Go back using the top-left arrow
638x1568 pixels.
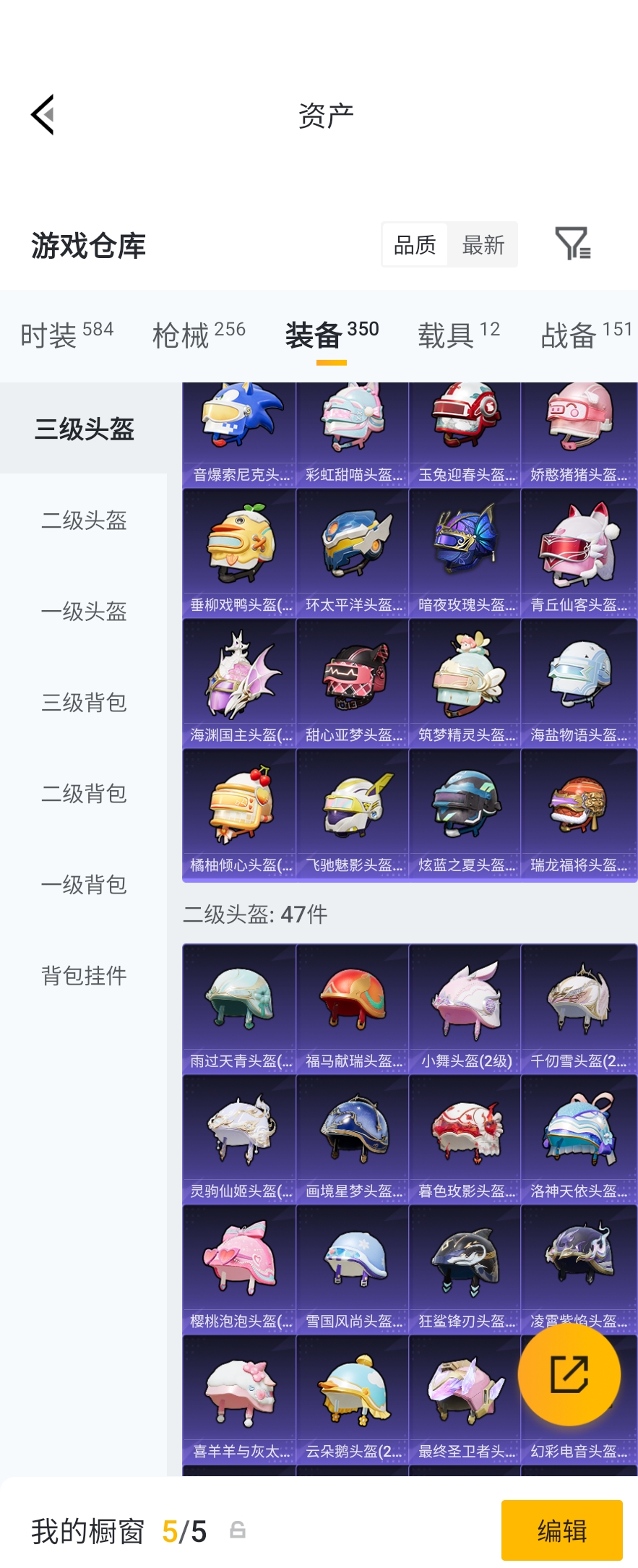coord(43,115)
